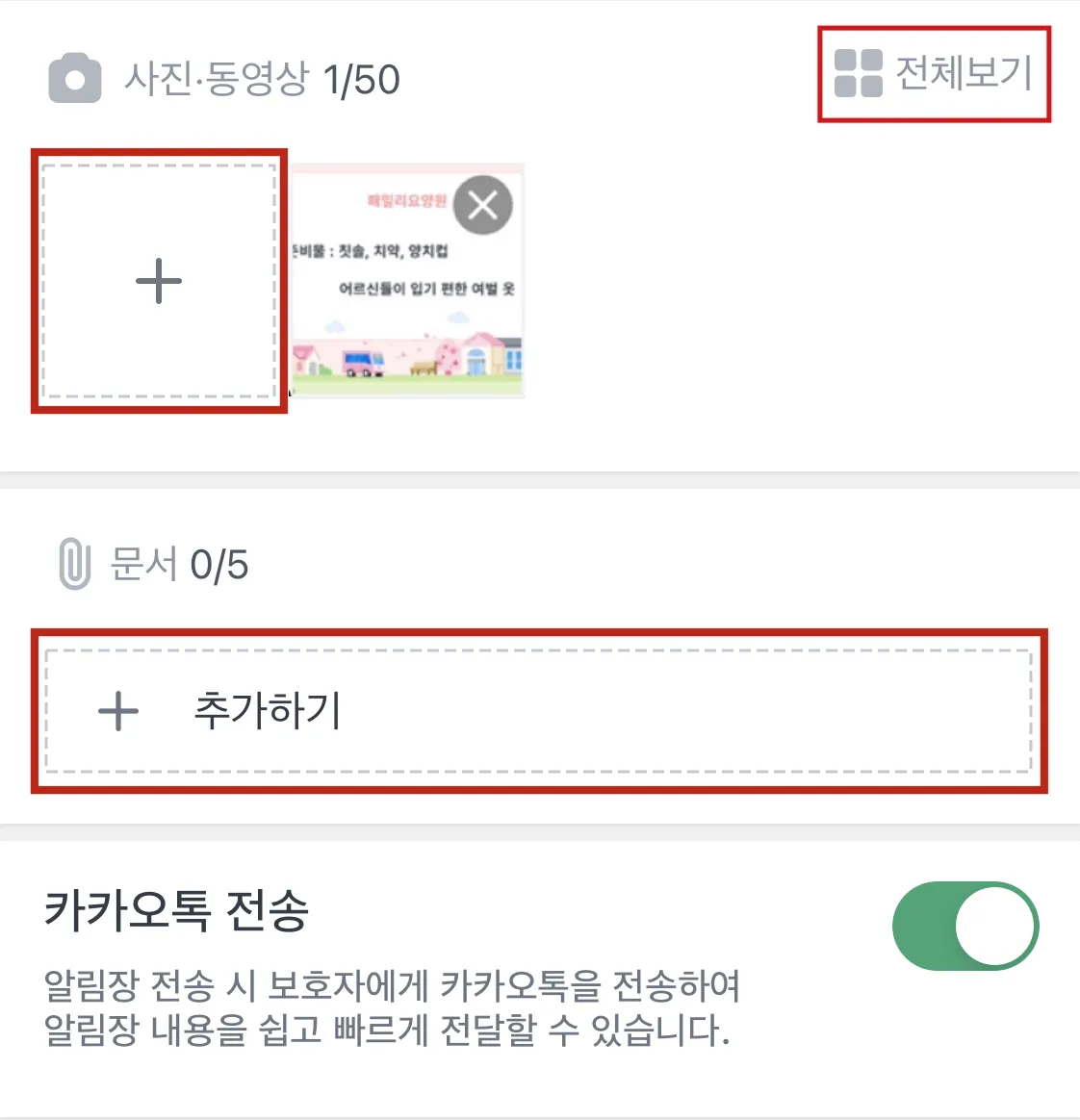Add a new photo or video
1080x1120 pixels.
[x=159, y=281]
